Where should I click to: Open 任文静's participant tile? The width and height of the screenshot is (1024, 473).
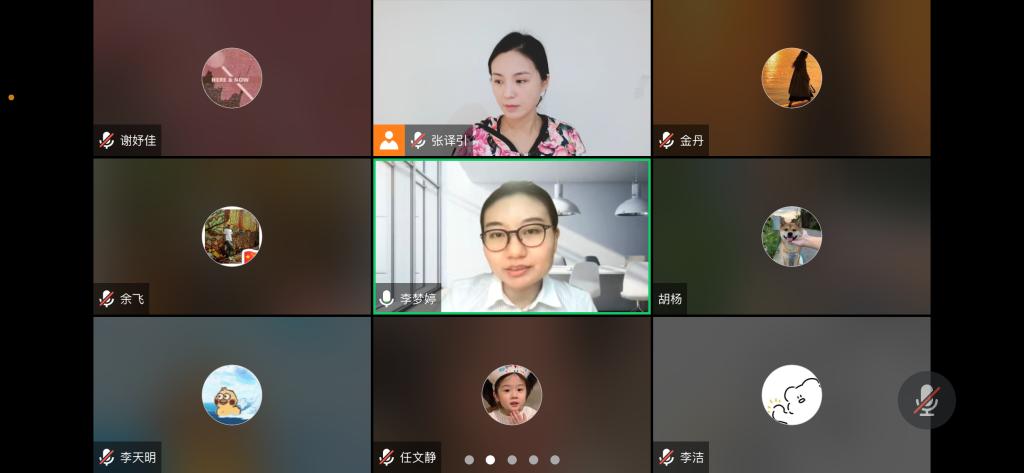pos(511,395)
